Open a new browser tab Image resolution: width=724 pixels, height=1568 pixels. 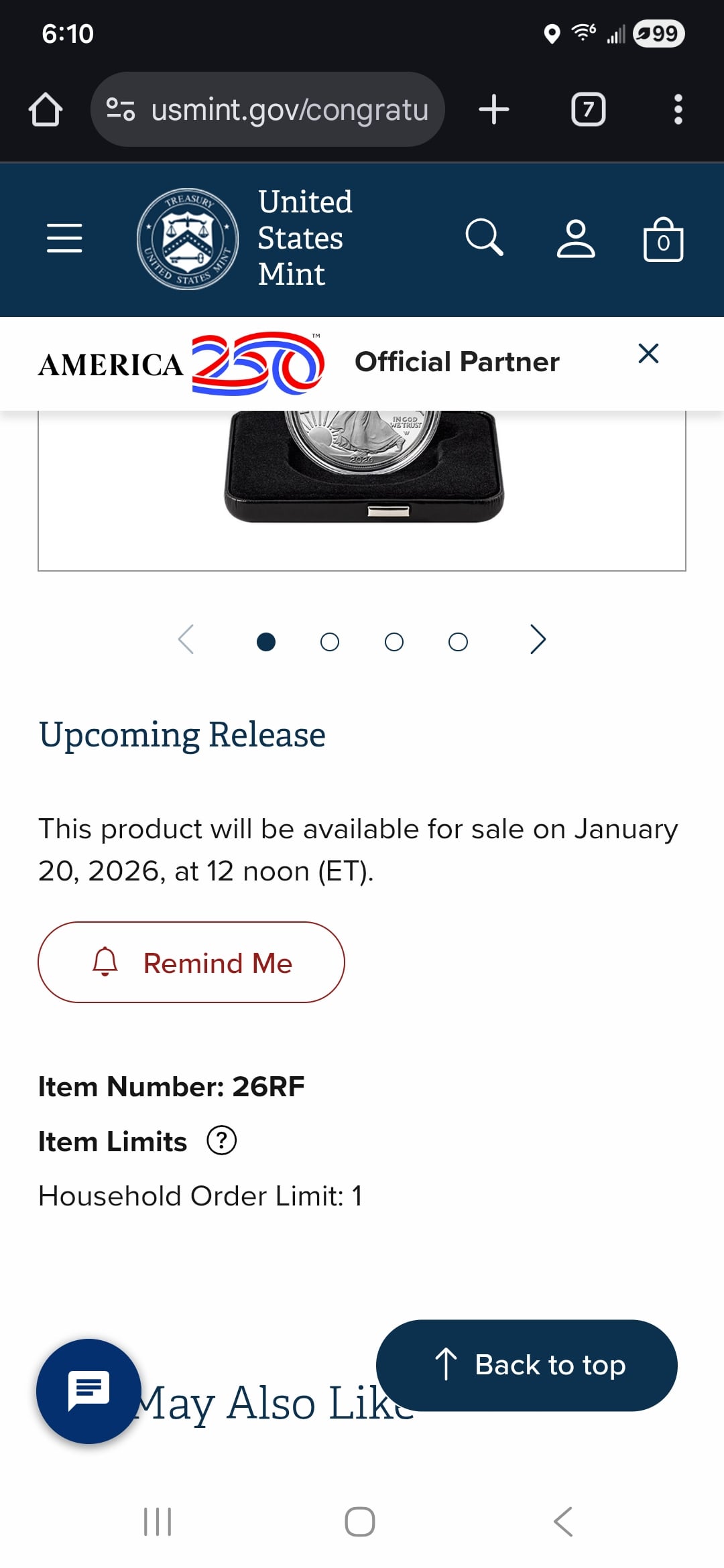(494, 109)
